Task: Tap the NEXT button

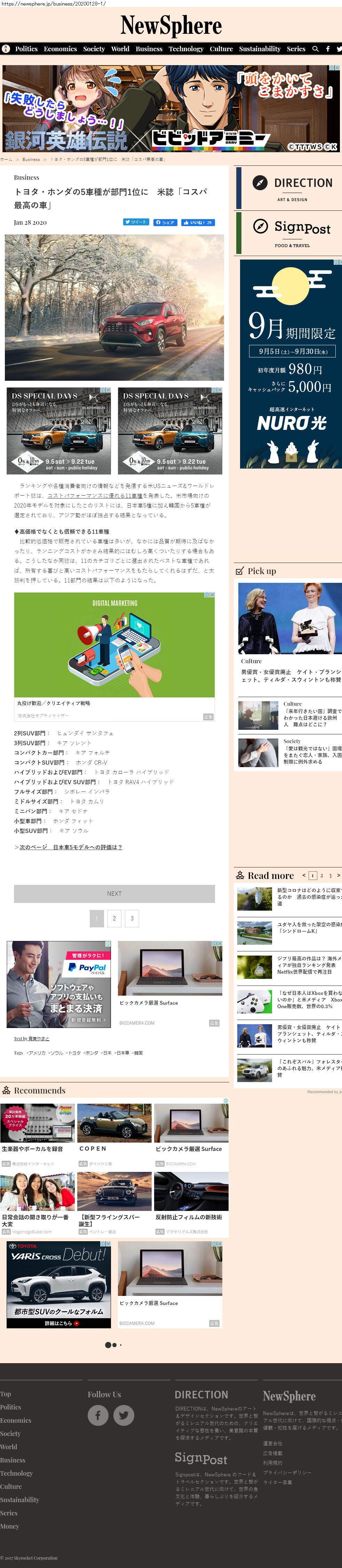Action: click(x=114, y=894)
